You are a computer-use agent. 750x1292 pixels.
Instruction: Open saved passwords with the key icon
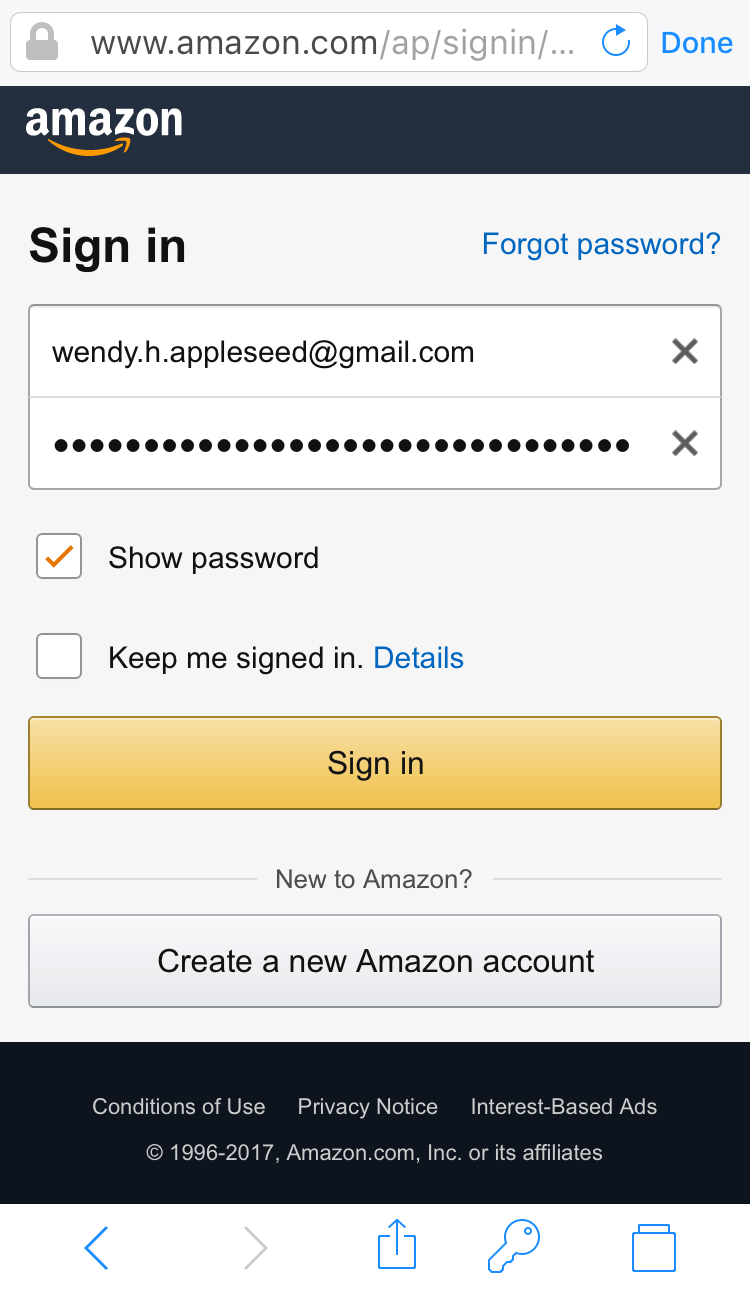tap(514, 1246)
